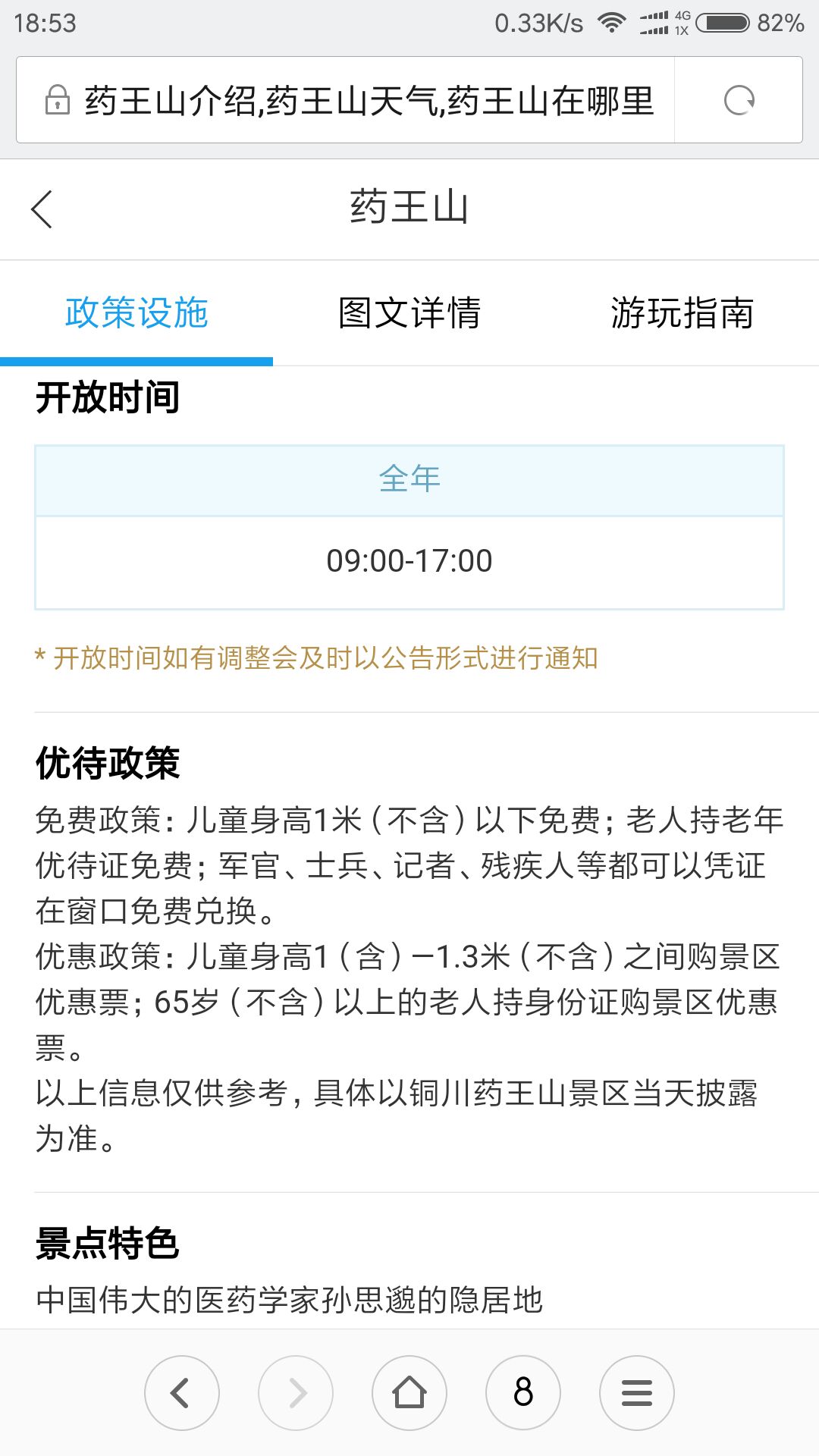Tap the browser toolbar forward button
Image resolution: width=819 pixels, height=1456 pixels.
296,1393
